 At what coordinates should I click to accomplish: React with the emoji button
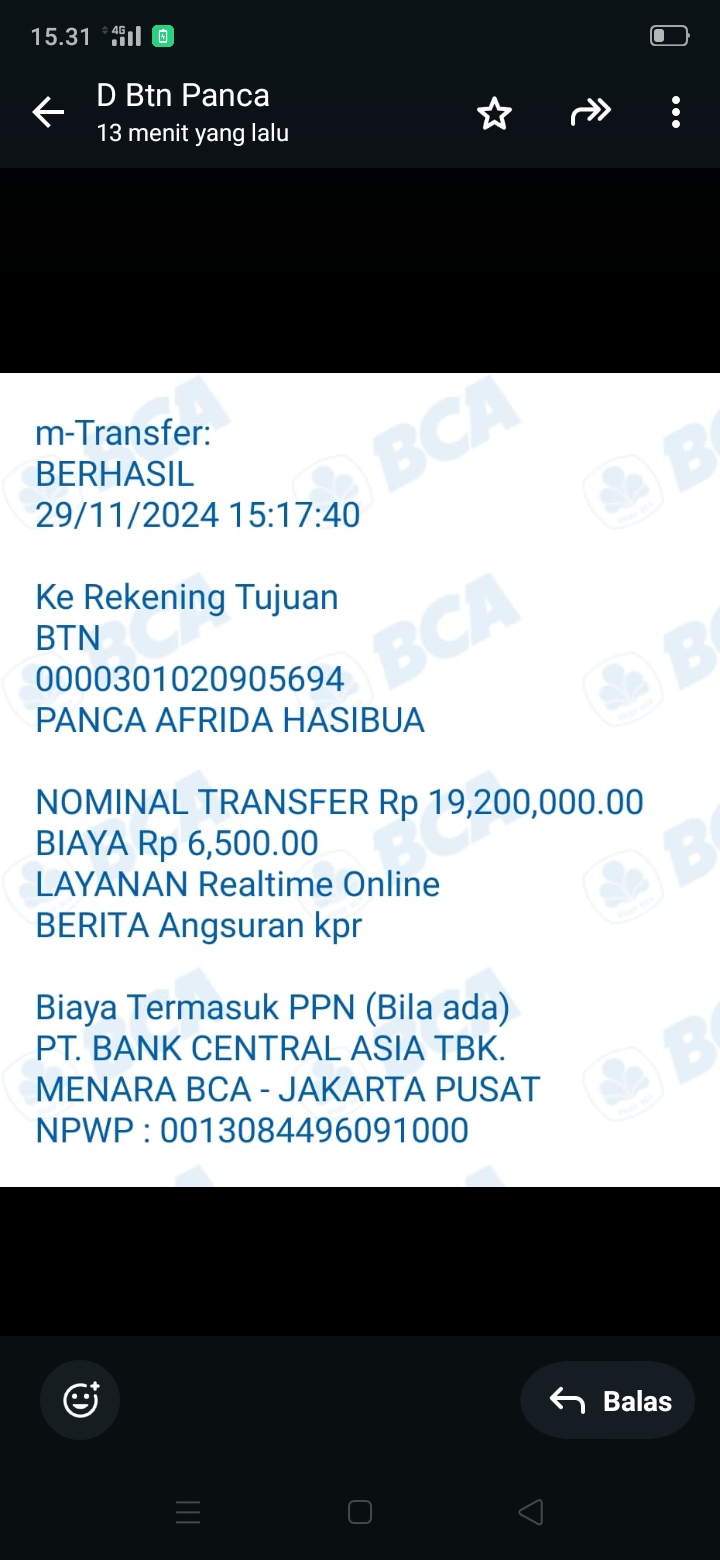tap(80, 1400)
